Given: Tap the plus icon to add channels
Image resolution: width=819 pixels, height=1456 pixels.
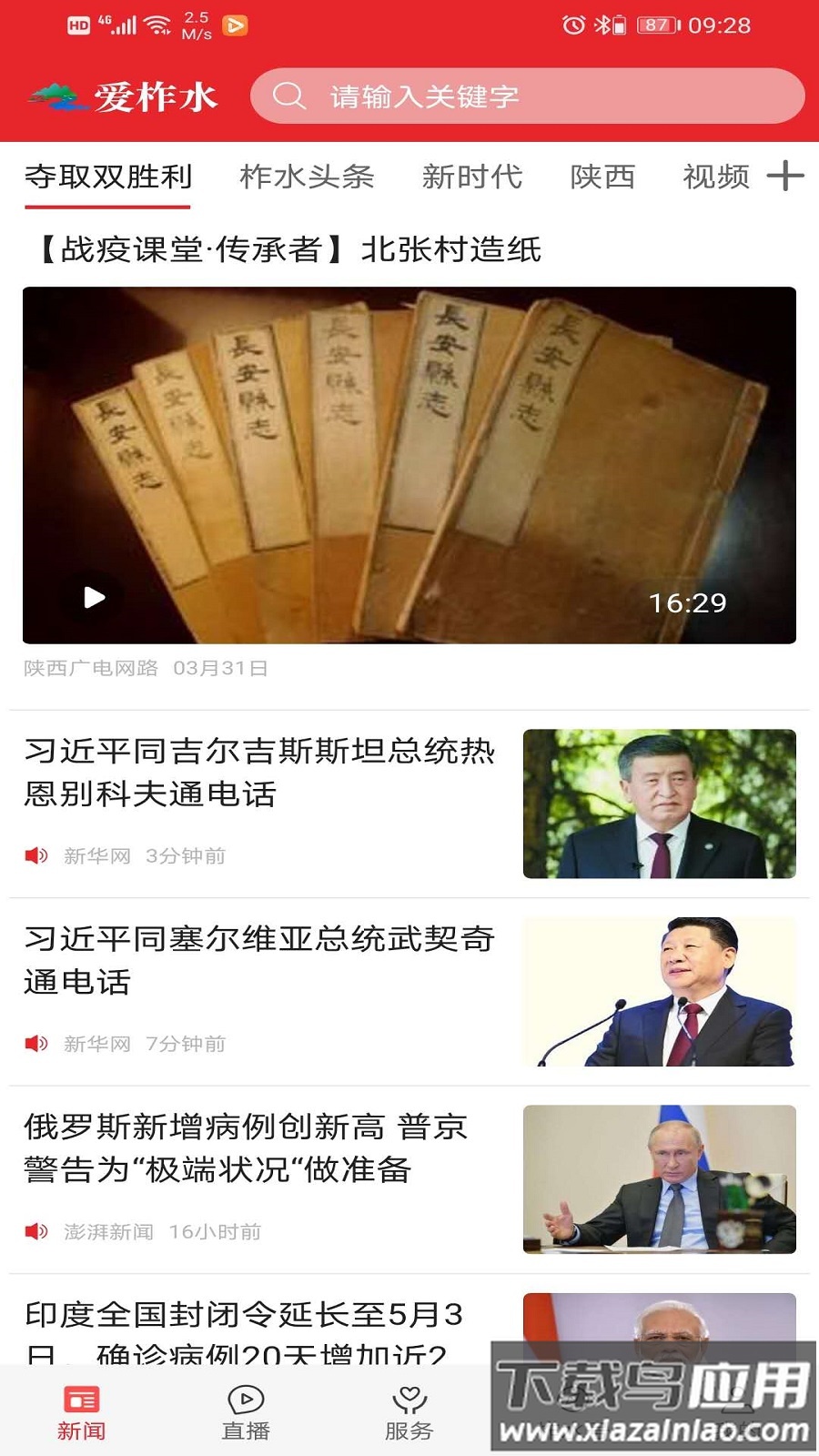Looking at the screenshot, I should point(784,177).
